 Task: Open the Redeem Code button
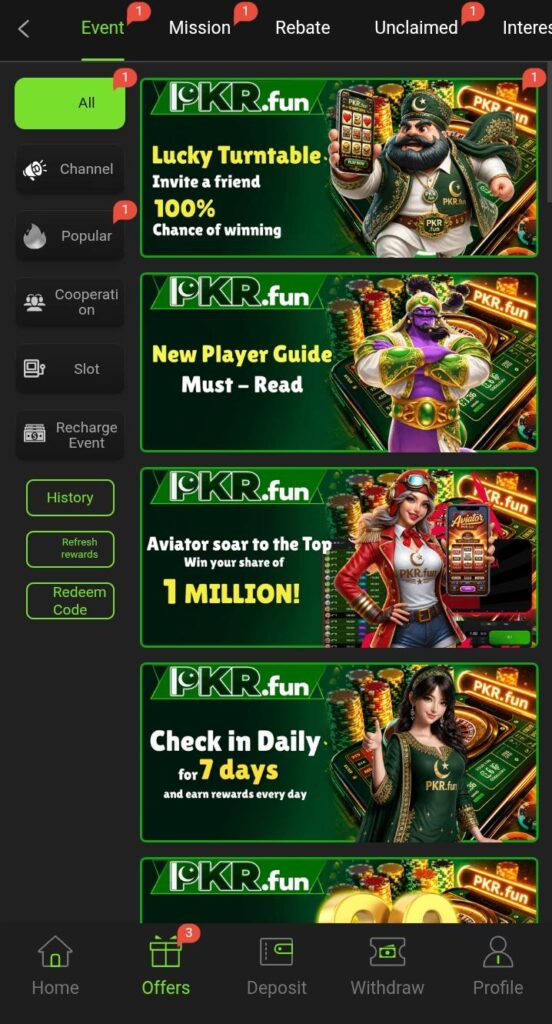pyautogui.click(x=70, y=601)
